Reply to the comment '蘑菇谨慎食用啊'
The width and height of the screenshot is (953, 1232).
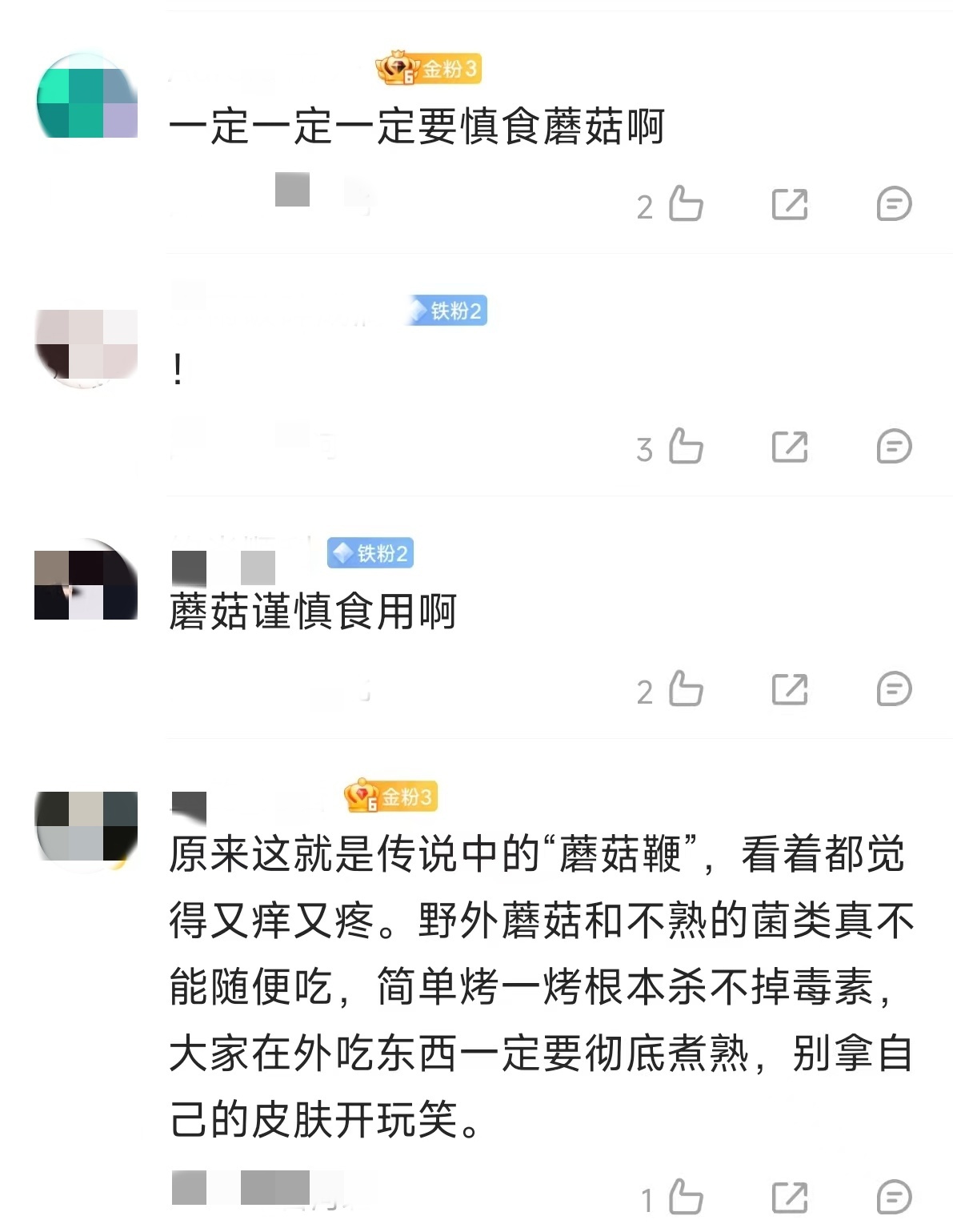(894, 689)
